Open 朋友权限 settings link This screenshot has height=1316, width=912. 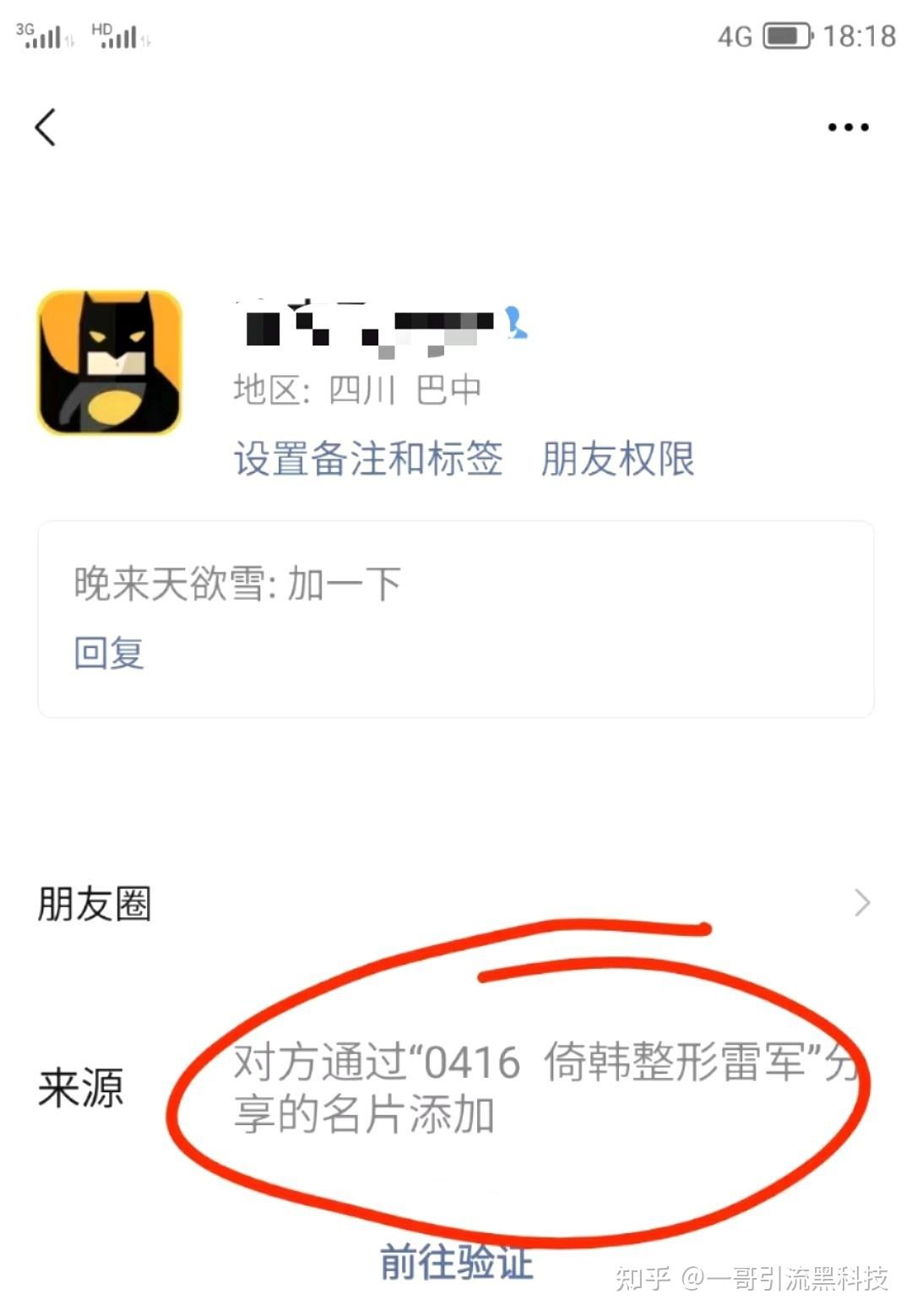[x=617, y=459]
